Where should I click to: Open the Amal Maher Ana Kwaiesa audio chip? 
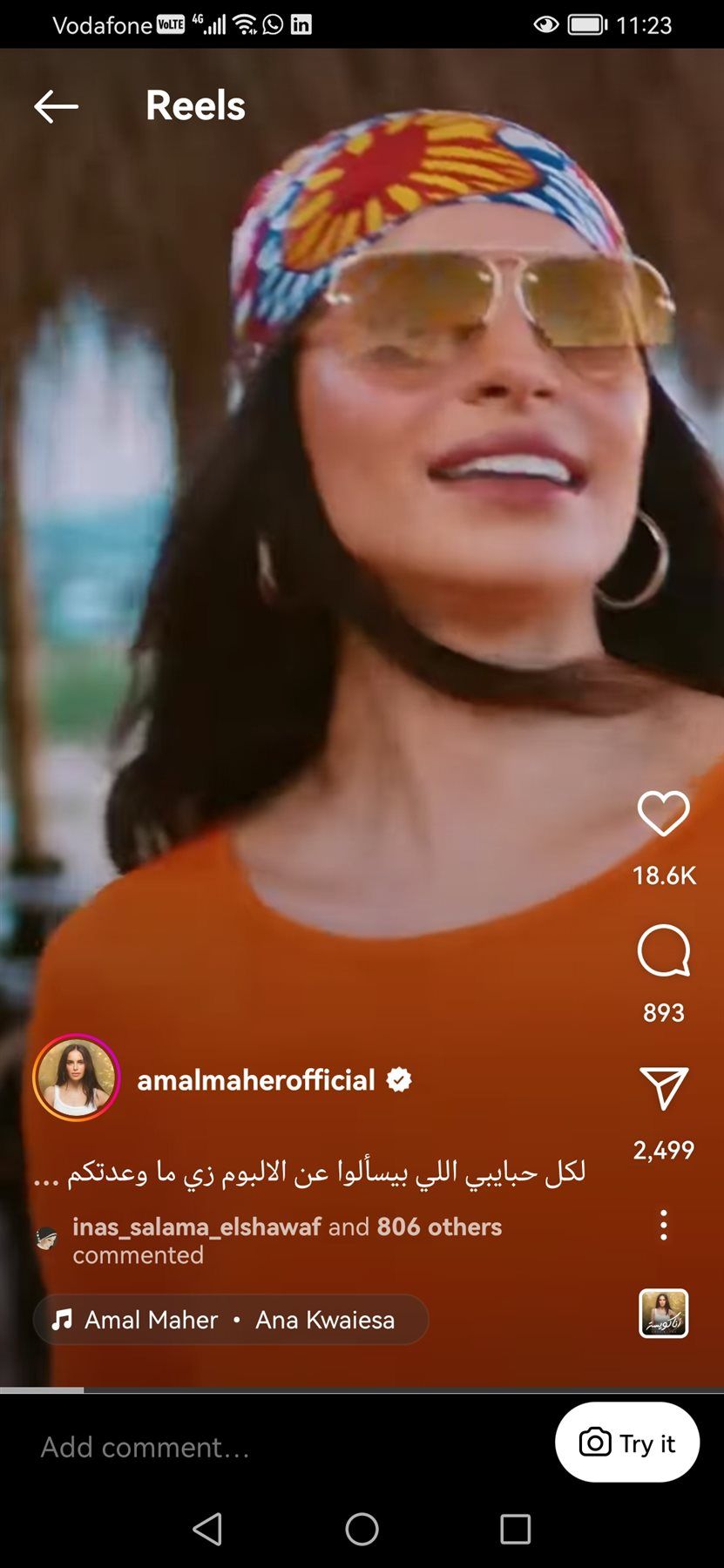[x=231, y=1320]
